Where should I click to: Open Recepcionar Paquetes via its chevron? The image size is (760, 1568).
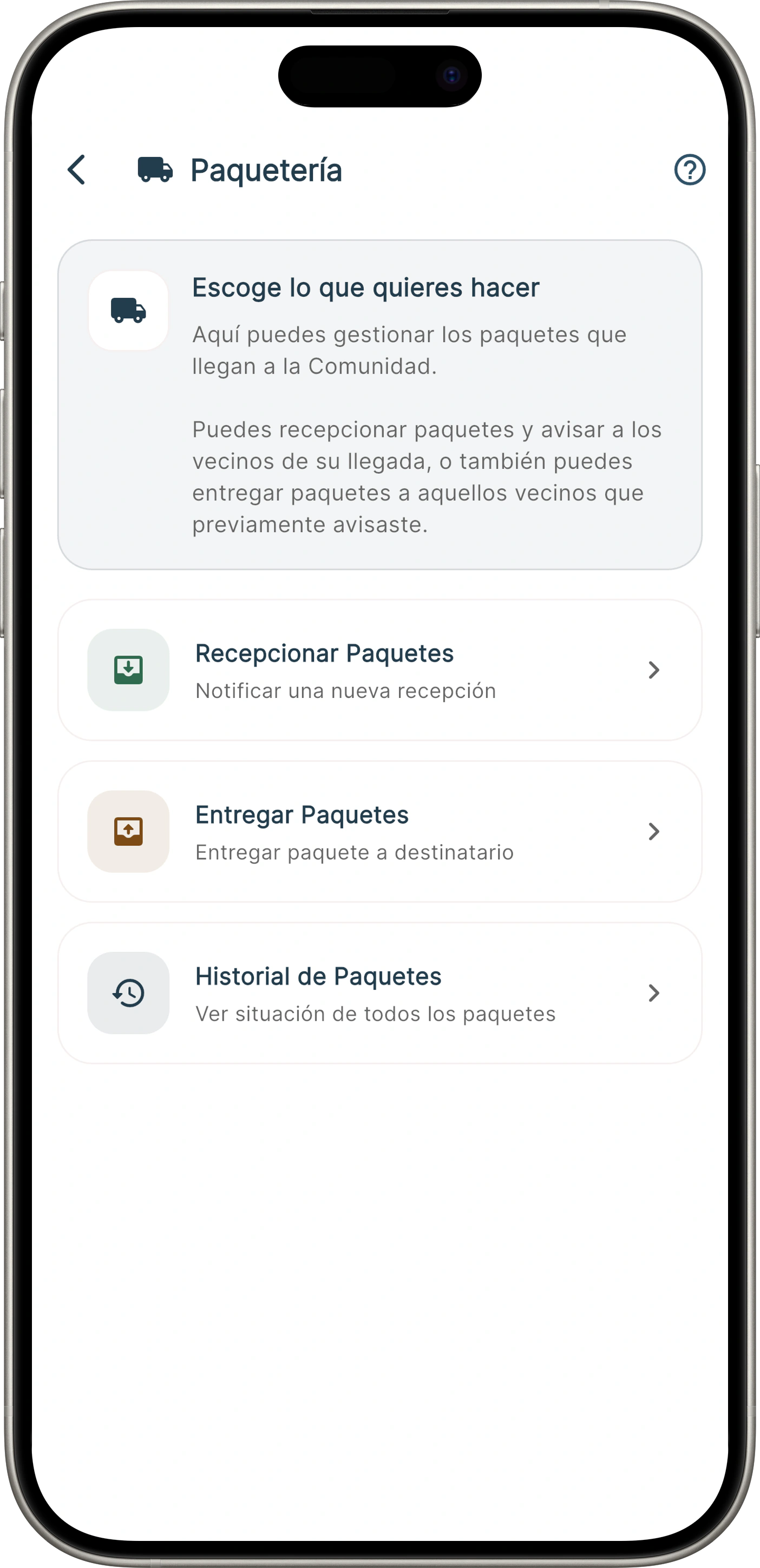pyautogui.click(x=654, y=670)
